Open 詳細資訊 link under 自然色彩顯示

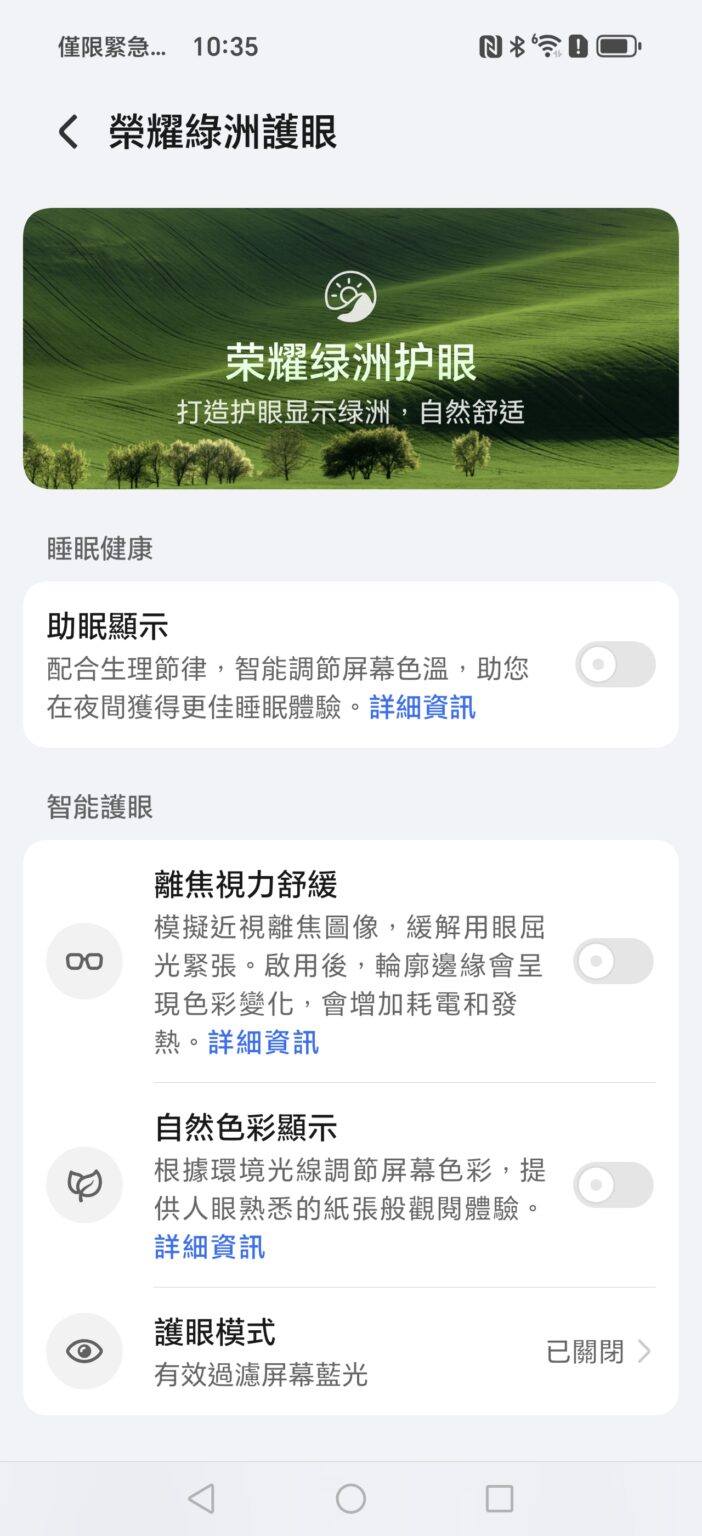pos(209,1247)
